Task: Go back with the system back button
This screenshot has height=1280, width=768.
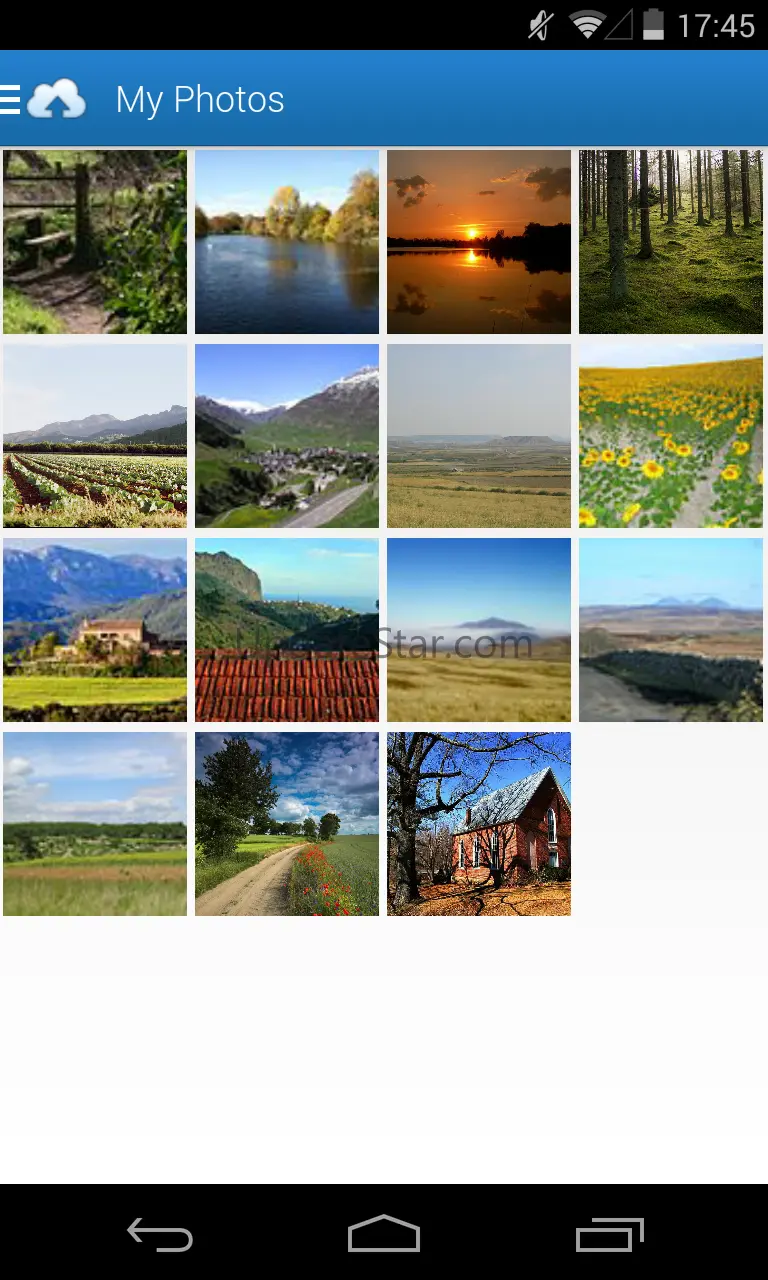Action: click(x=160, y=1235)
